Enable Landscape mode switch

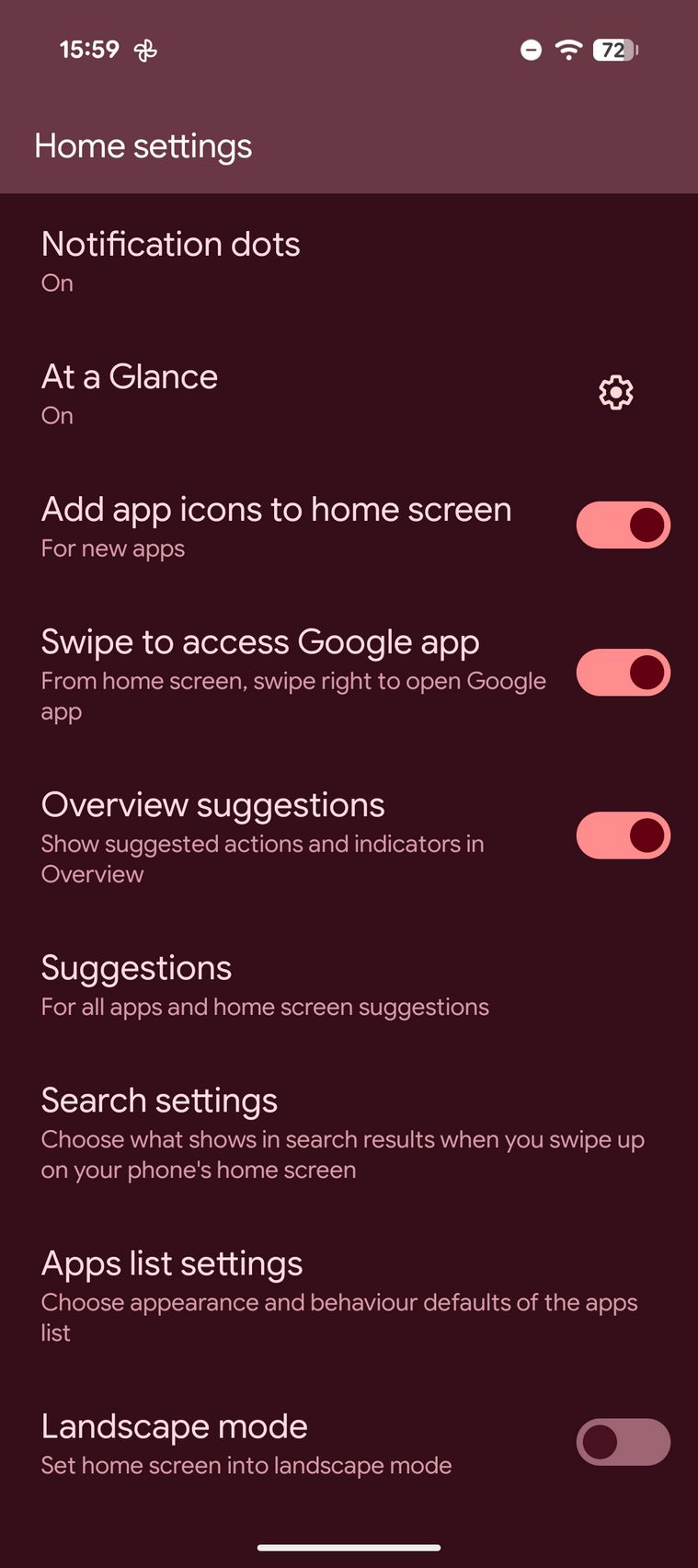[623, 1442]
